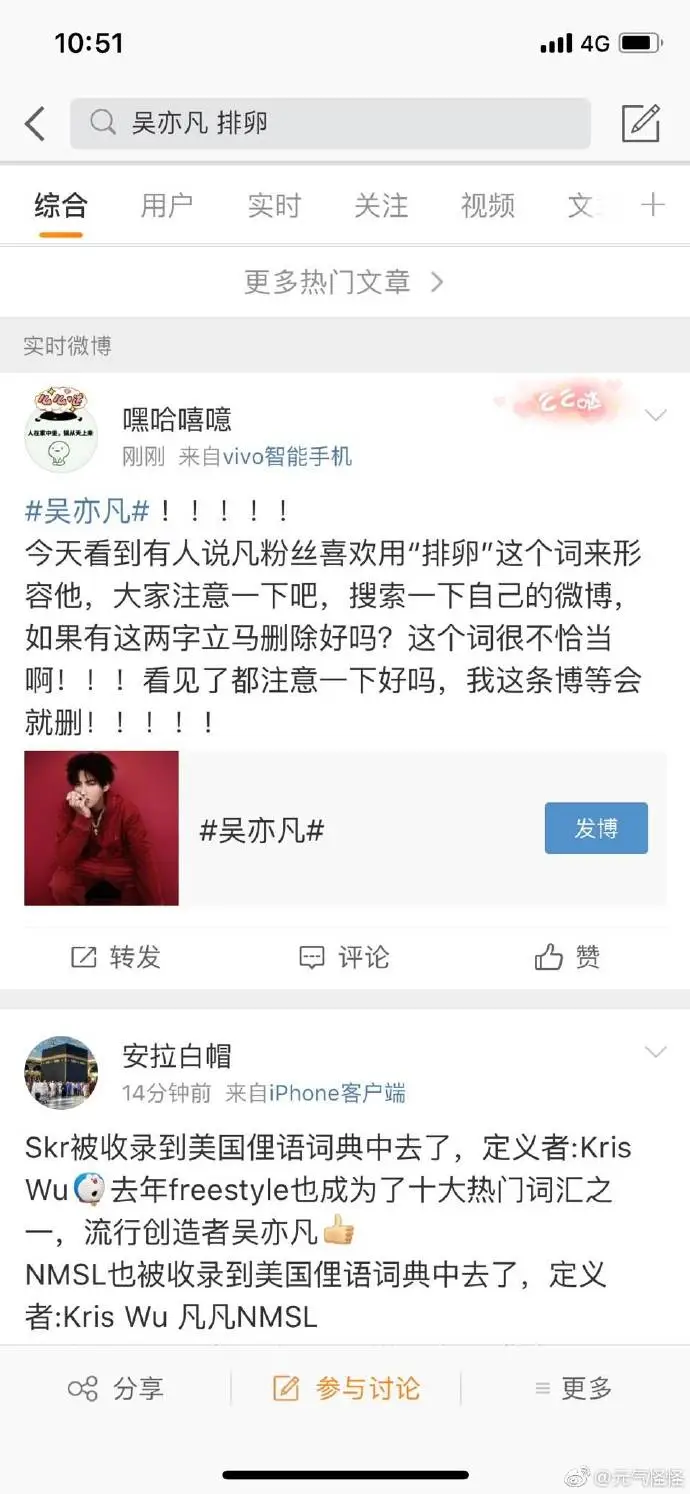690x1494 pixels.
Task: Expand options for 嘿哈嘻噫's post
Action: (656, 415)
